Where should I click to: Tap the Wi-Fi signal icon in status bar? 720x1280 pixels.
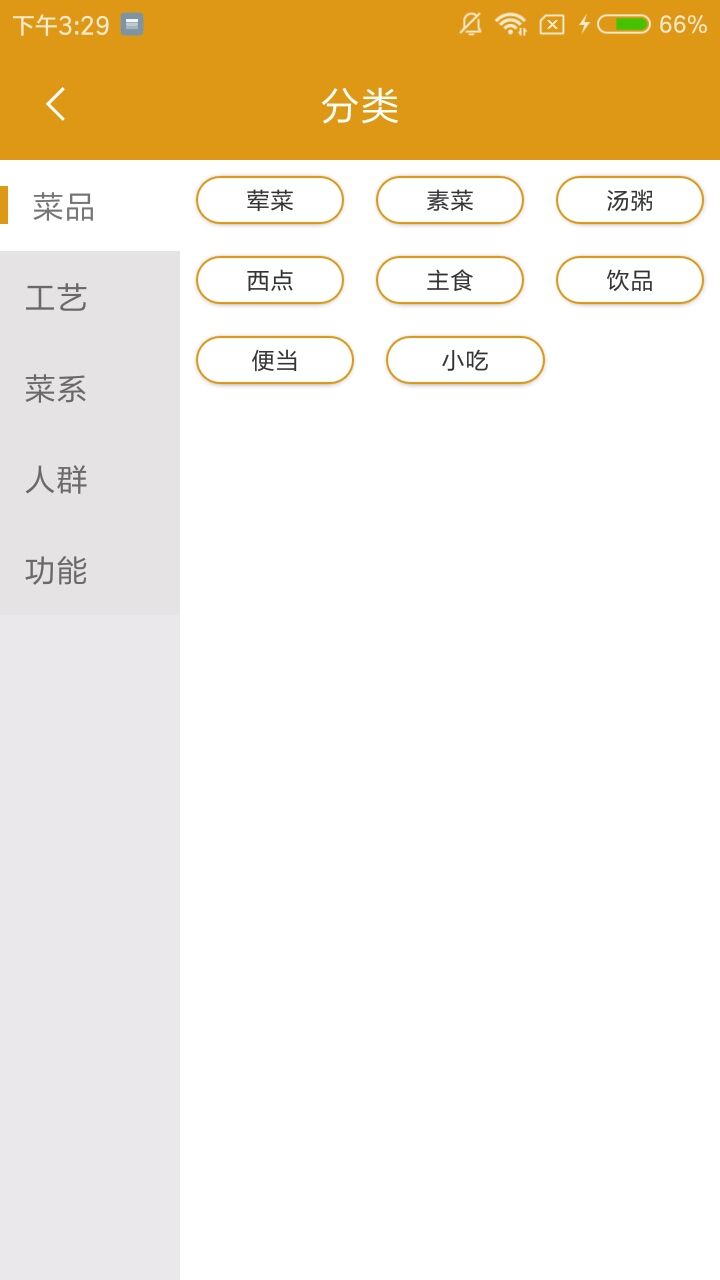511,24
